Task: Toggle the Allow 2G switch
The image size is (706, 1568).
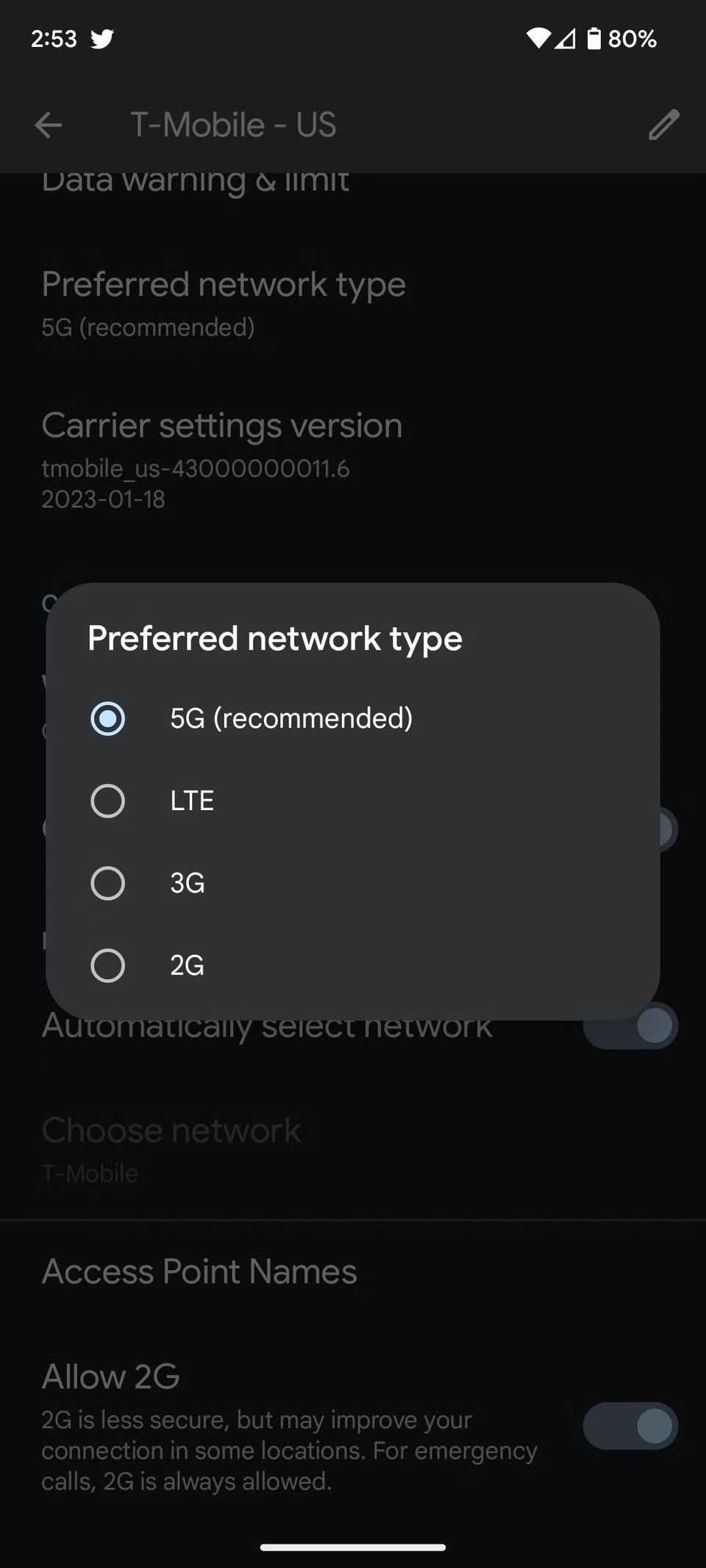Action: tap(629, 1426)
